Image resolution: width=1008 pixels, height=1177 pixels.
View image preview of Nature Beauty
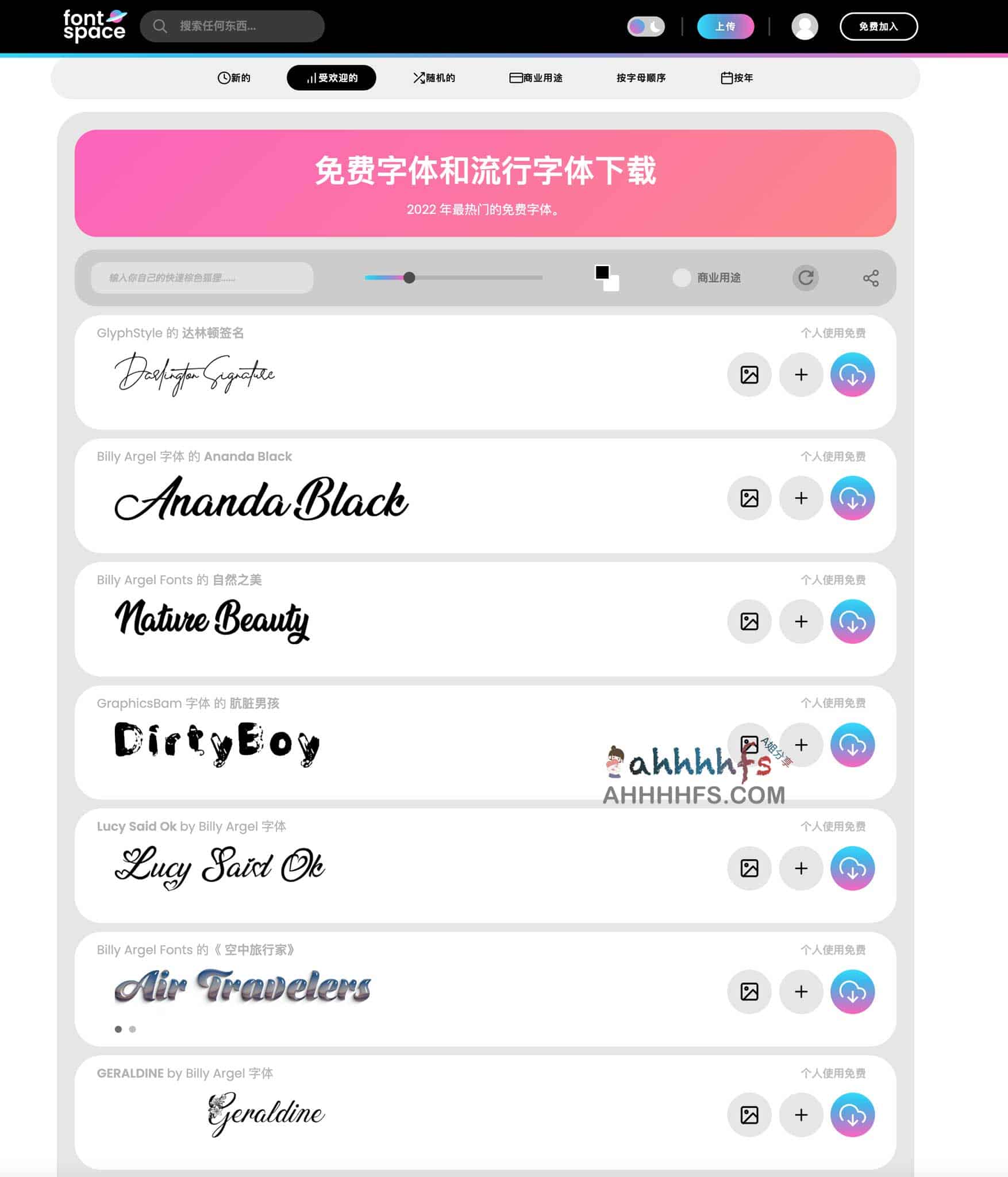[x=749, y=622]
